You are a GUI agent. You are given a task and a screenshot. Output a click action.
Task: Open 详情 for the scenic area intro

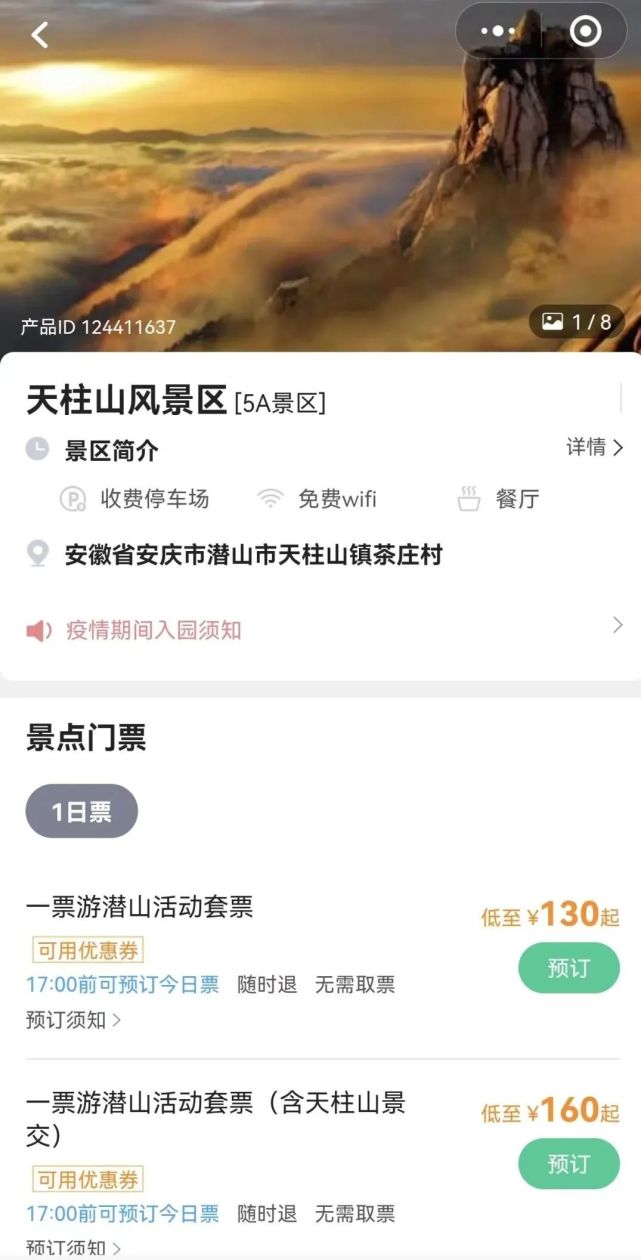pyautogui.click(x=594, y=447)
